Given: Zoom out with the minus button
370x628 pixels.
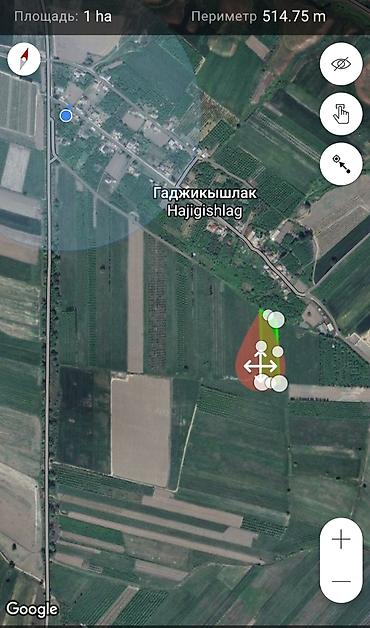Looking at the screenshot, I should pyautogui.click(x=341, y=581).
